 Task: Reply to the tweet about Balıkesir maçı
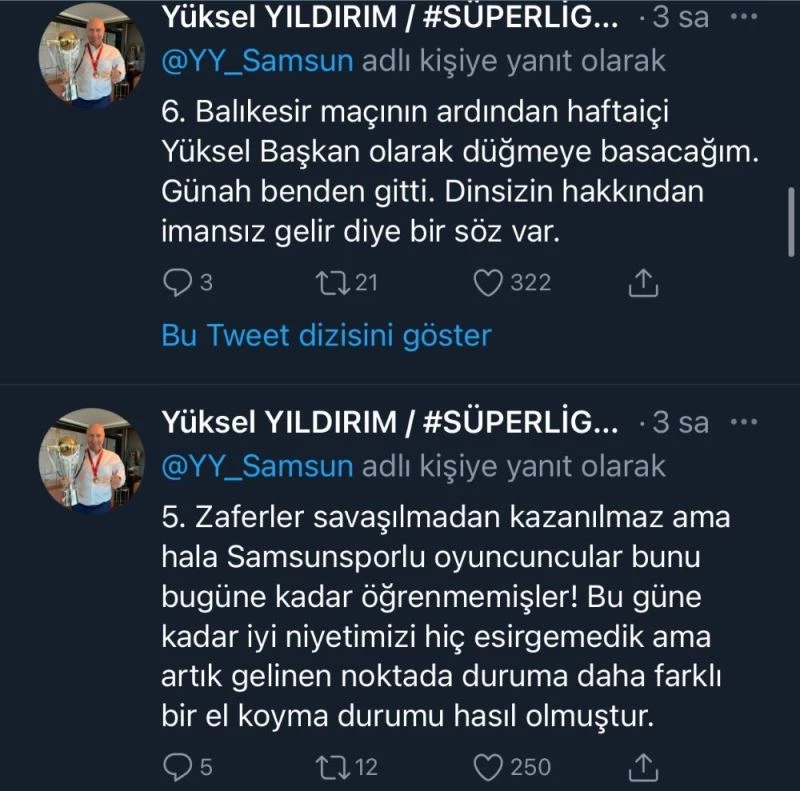coord(177,283)
